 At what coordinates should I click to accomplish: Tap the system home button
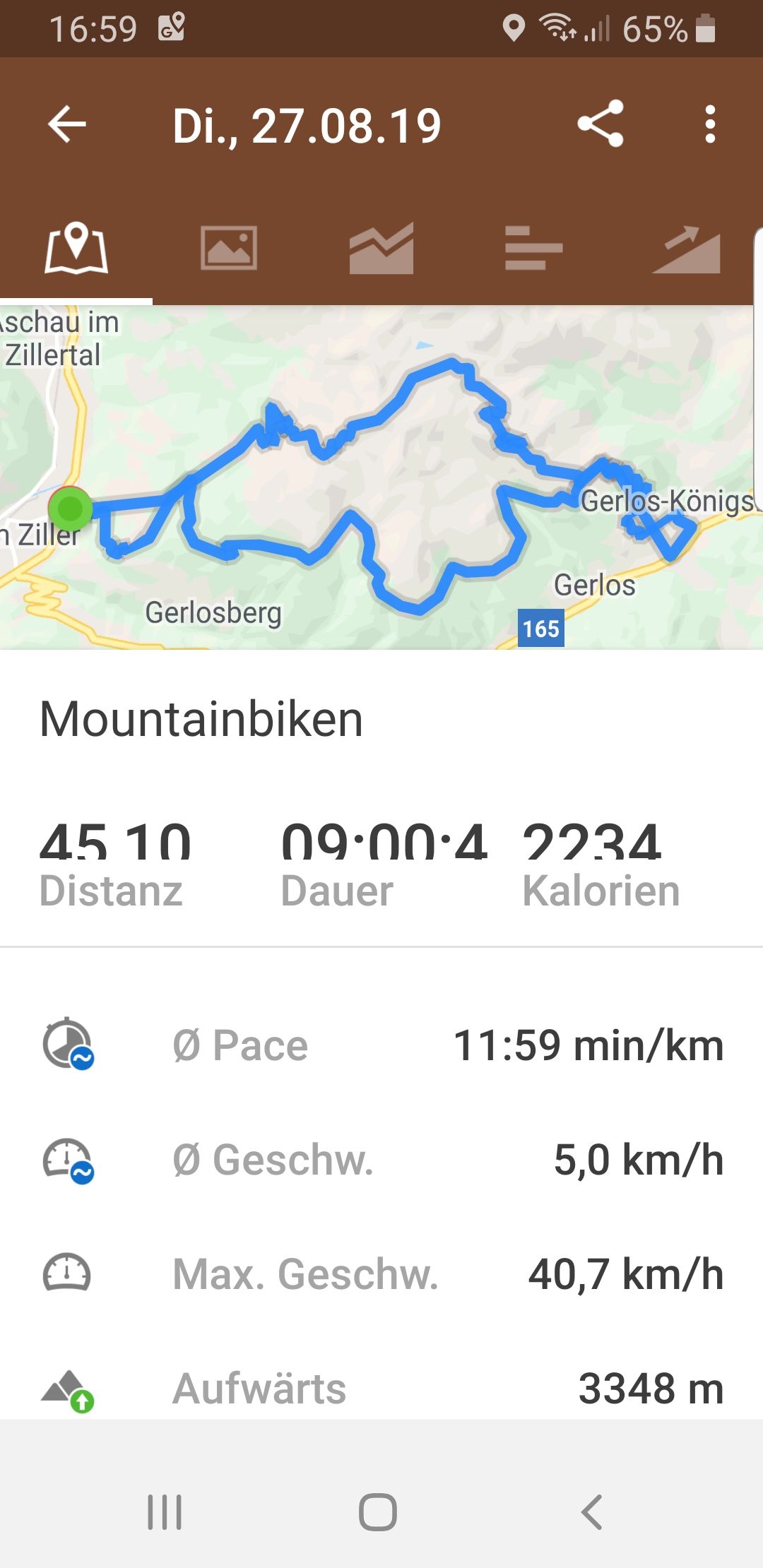point(378,1512)
